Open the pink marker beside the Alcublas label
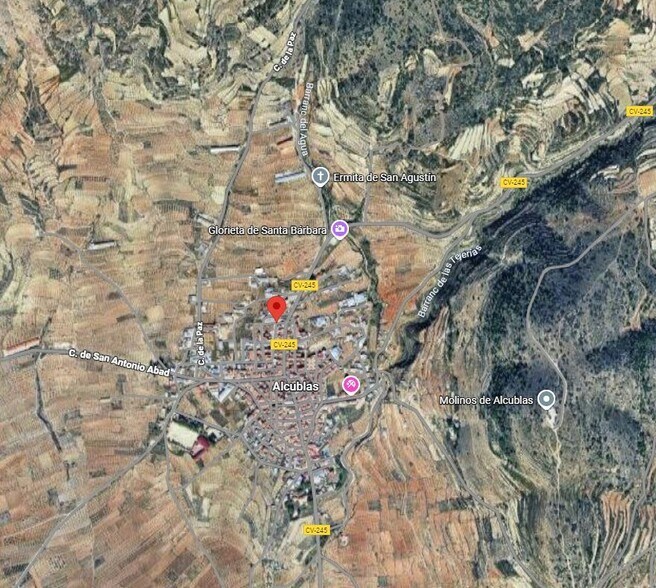The width and height of the screenshot is (656, 588). pos(351,384)
